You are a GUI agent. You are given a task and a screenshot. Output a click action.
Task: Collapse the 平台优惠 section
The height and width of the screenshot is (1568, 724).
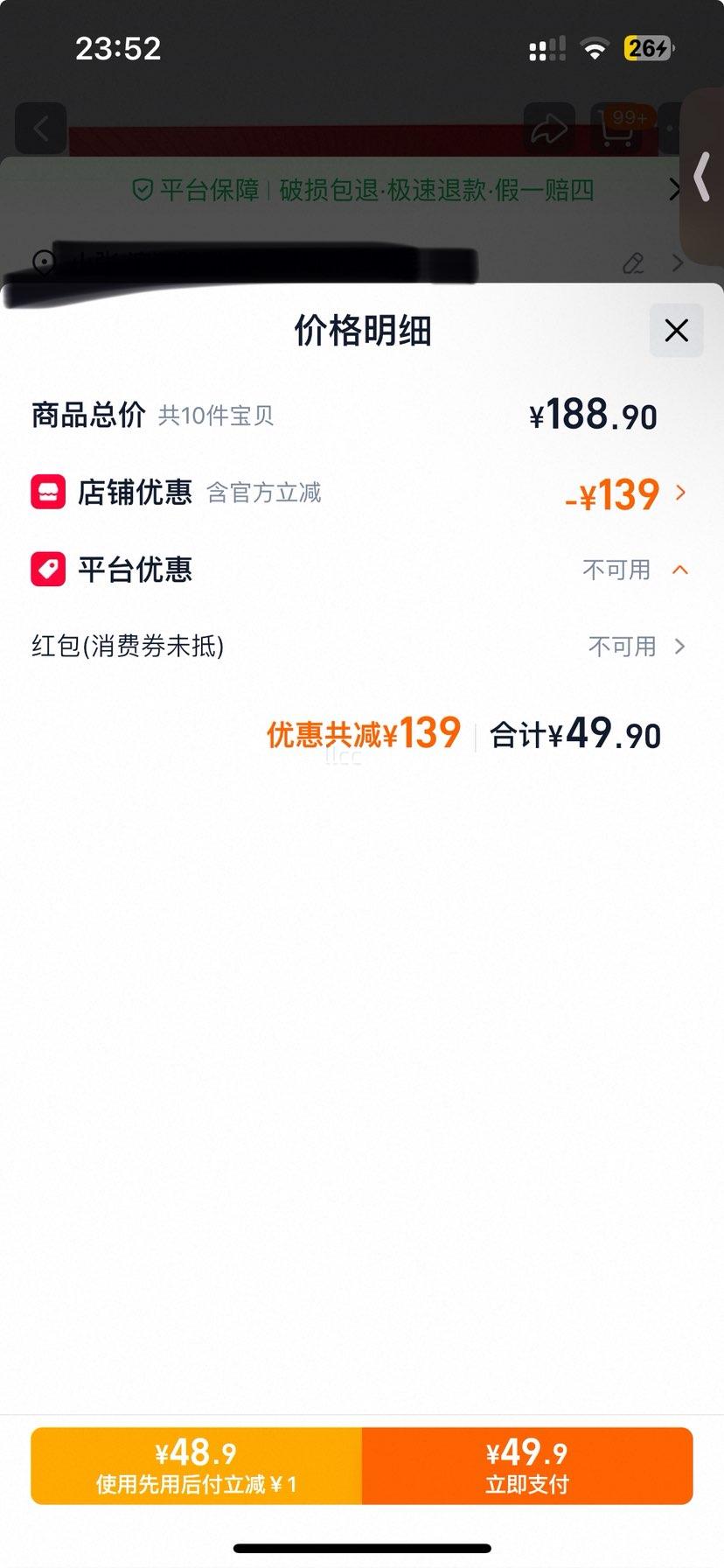tap(679, 569)
